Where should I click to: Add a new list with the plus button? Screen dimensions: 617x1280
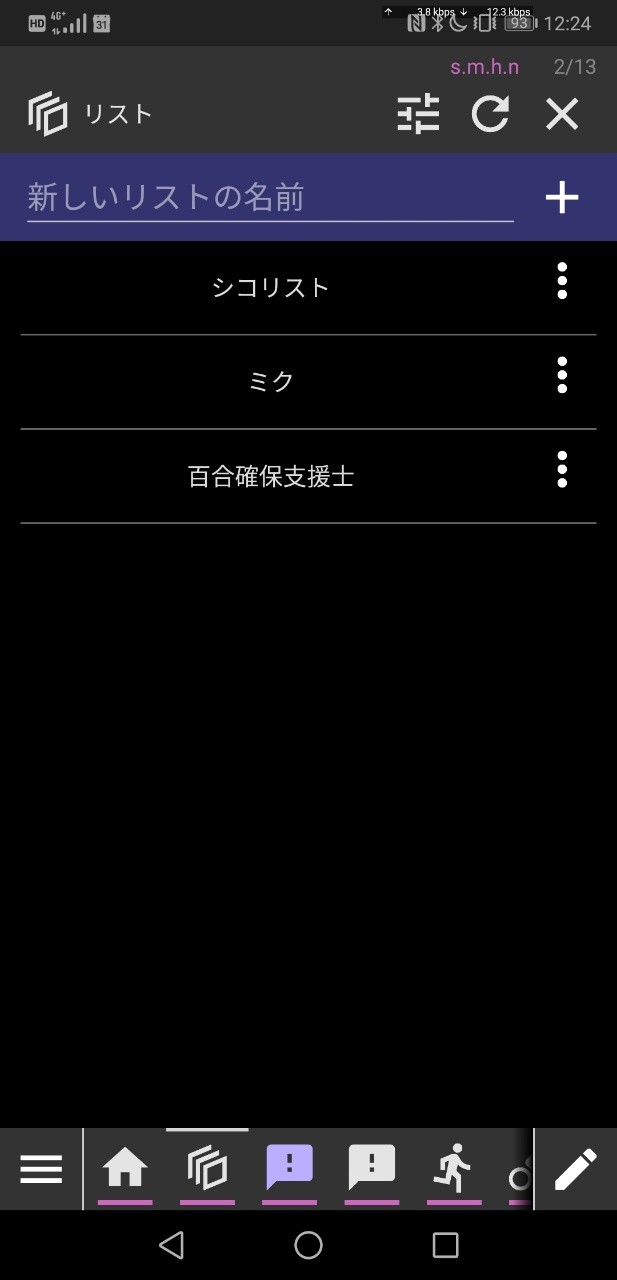click(562, 198)
